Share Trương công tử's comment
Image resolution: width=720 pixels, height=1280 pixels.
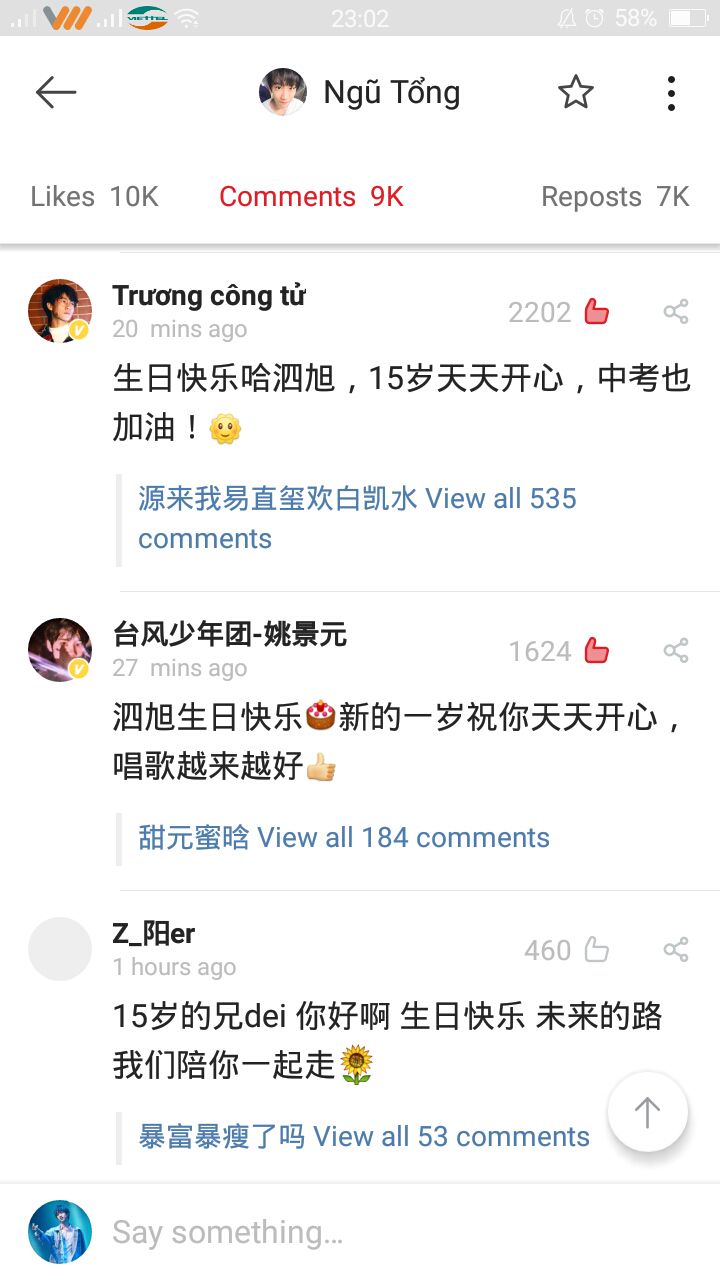676,312
